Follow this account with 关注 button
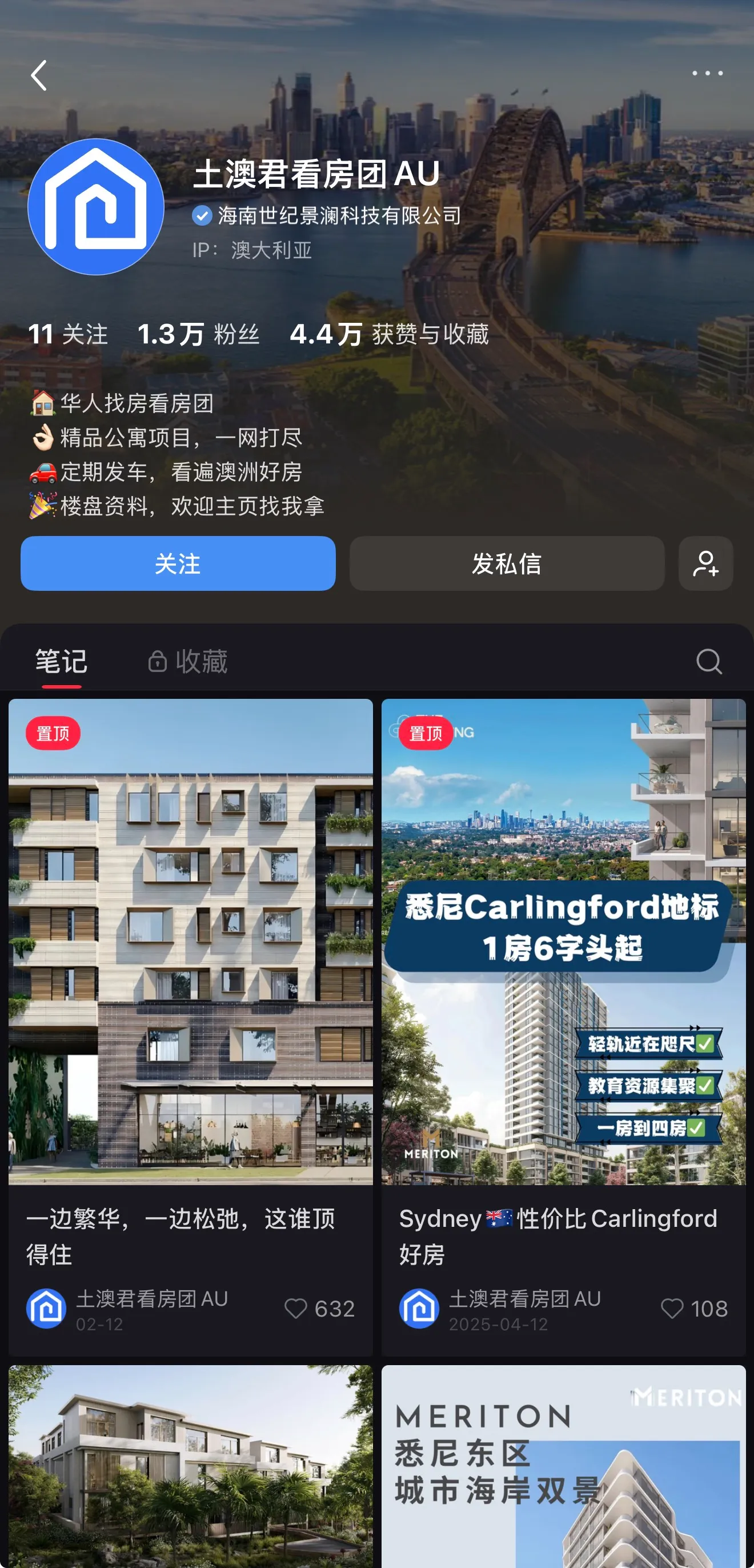 coord(178,563)
